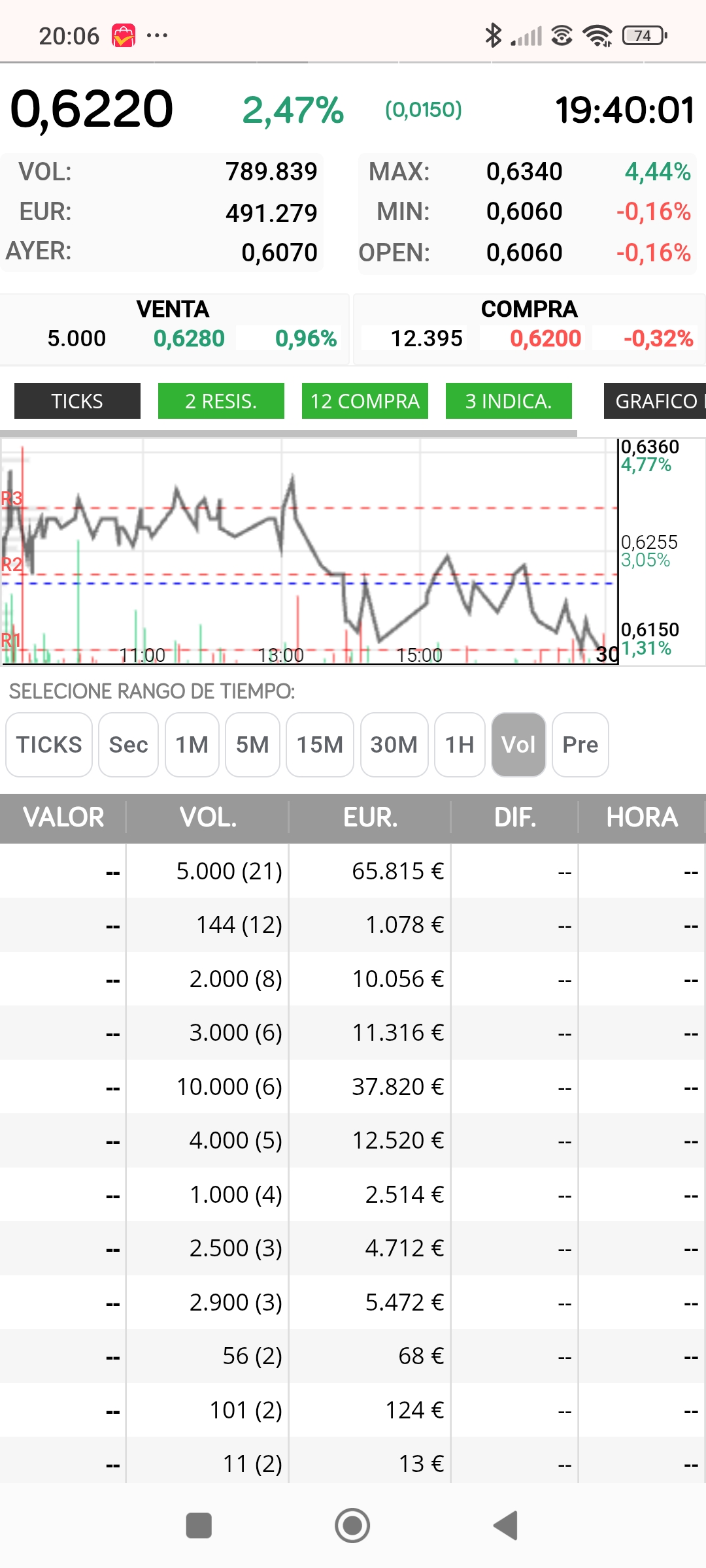The width and height of the screenshot is (706, 1568).
Task: Switch to the GRAFICO tab
Action: coord(655,400)
